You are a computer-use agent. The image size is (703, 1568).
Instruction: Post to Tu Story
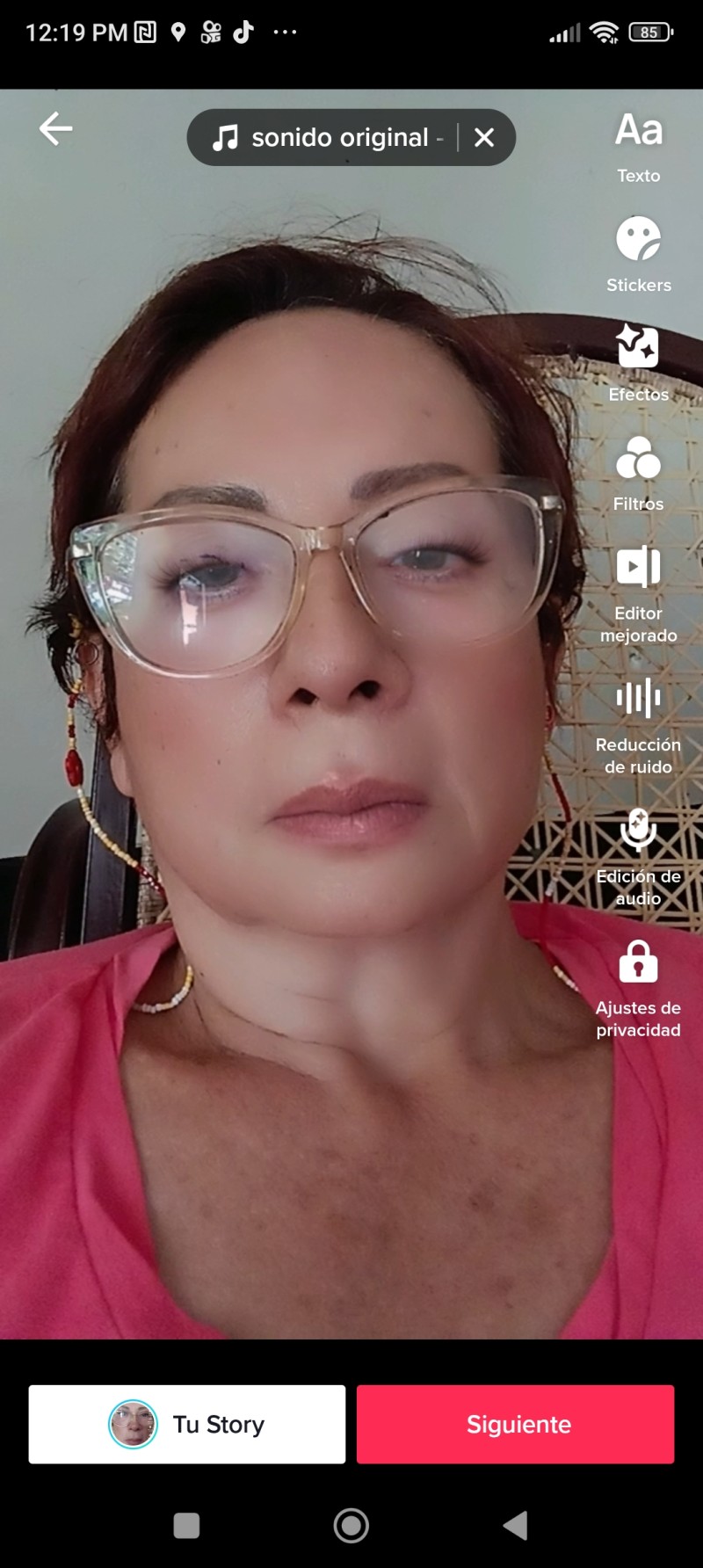point(187,1424)
